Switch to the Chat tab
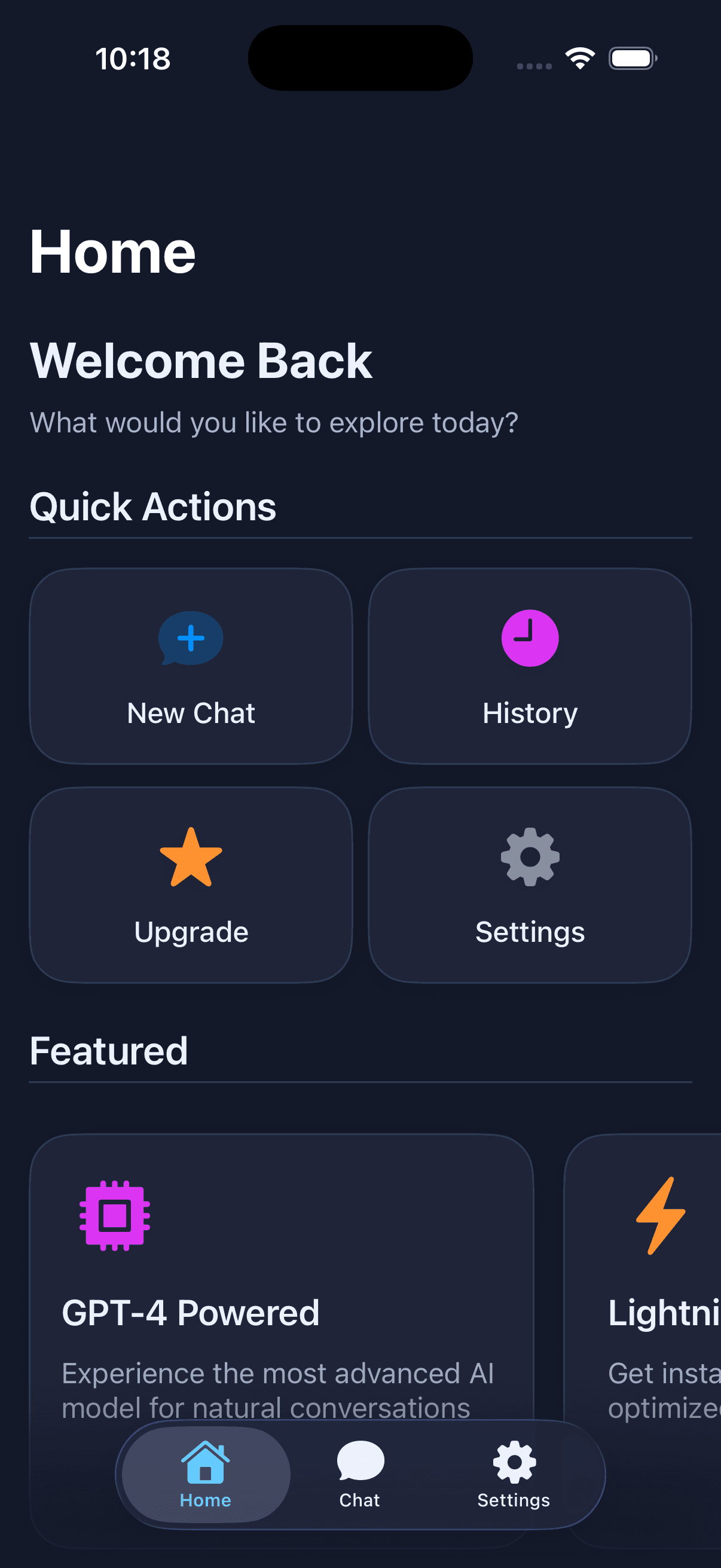 359,1473
